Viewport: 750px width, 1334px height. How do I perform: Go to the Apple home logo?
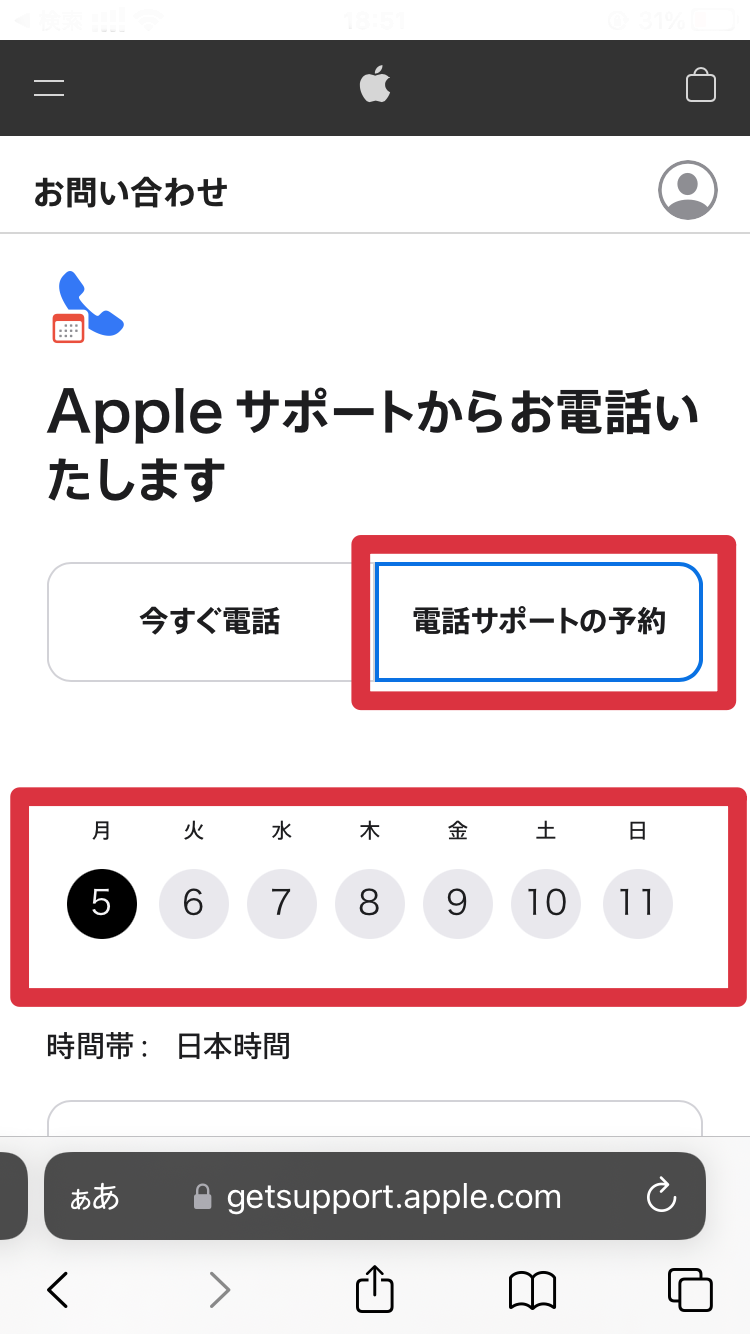tap(375, 86)
